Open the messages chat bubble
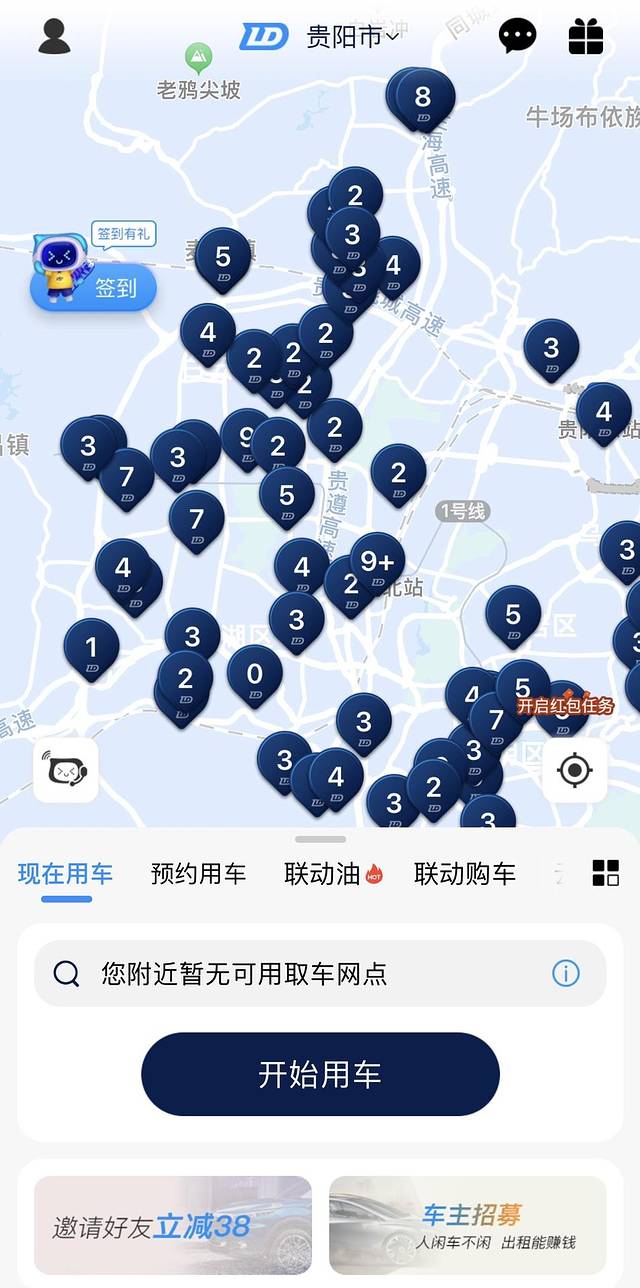This screenshot has width=640, height=1288. tap(517, 36)
